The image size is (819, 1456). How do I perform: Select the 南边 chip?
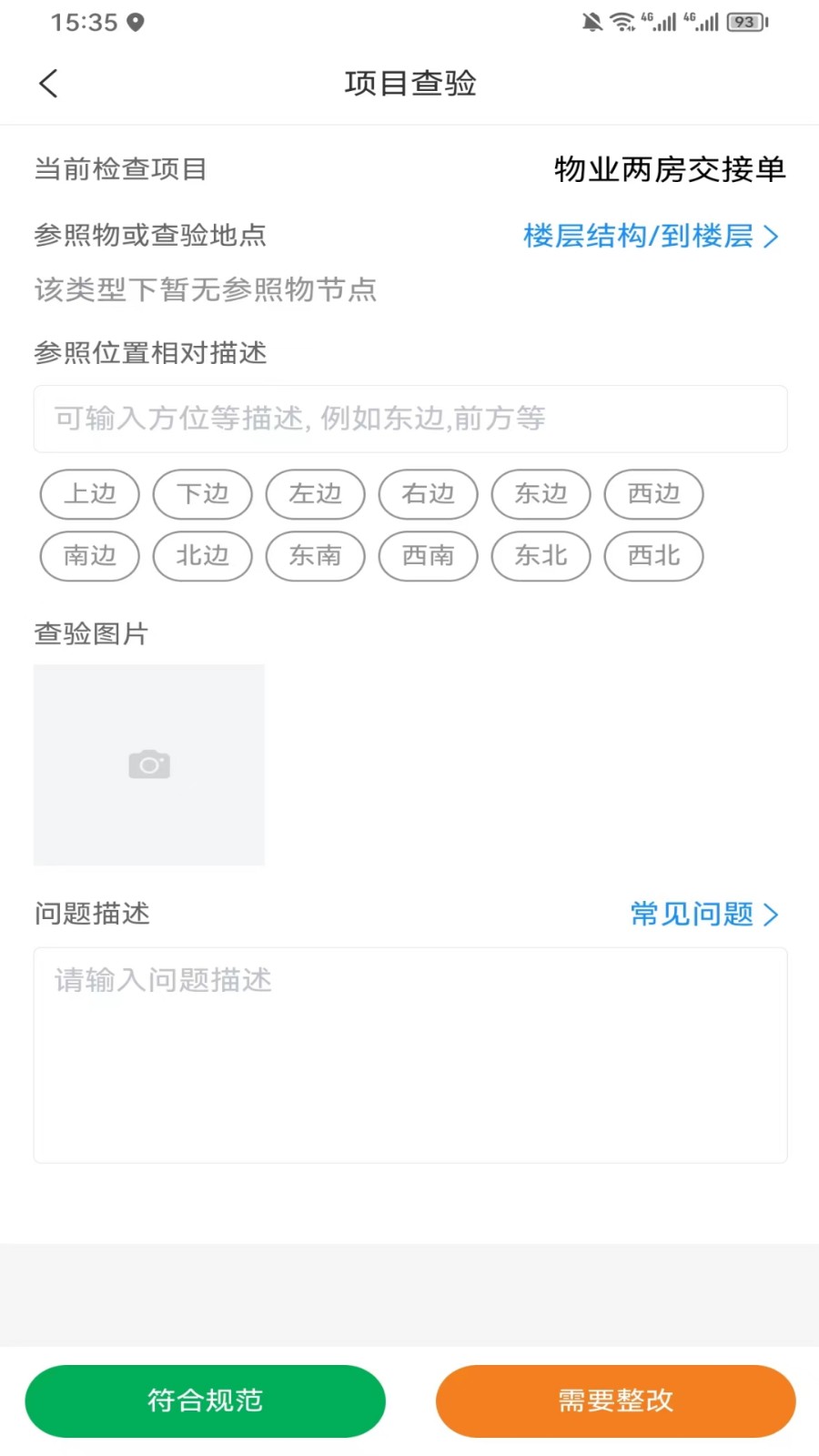(x=89, y=556)
